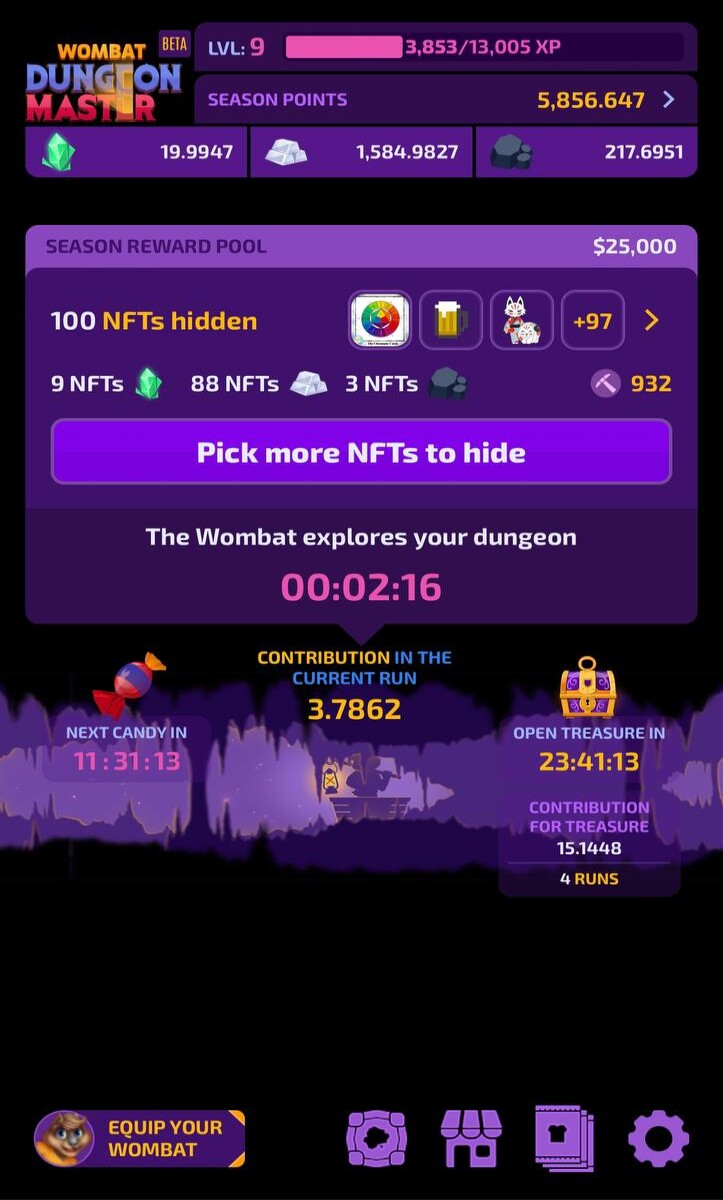Screen dimensions: 723x1200
Task: Open the shop icon
Action: coord(471,1139)
